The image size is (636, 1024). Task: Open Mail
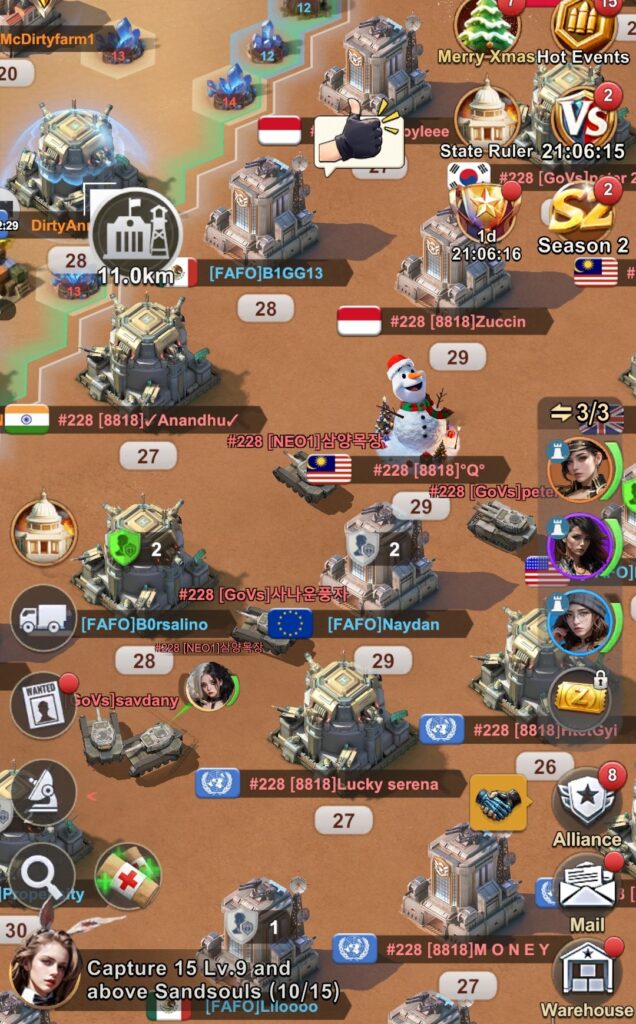(x=587, y=884)
